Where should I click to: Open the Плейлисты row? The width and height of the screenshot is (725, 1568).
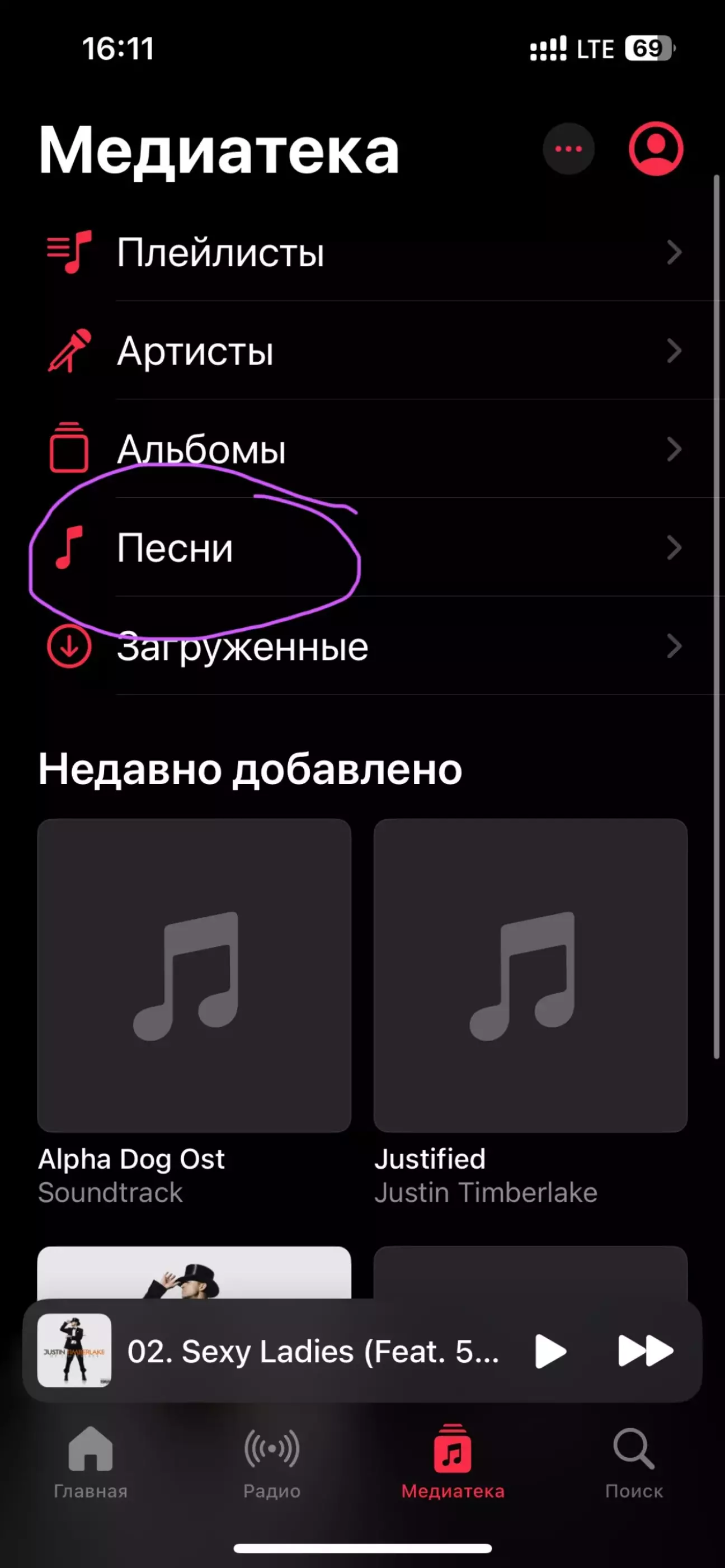(365, 252)
